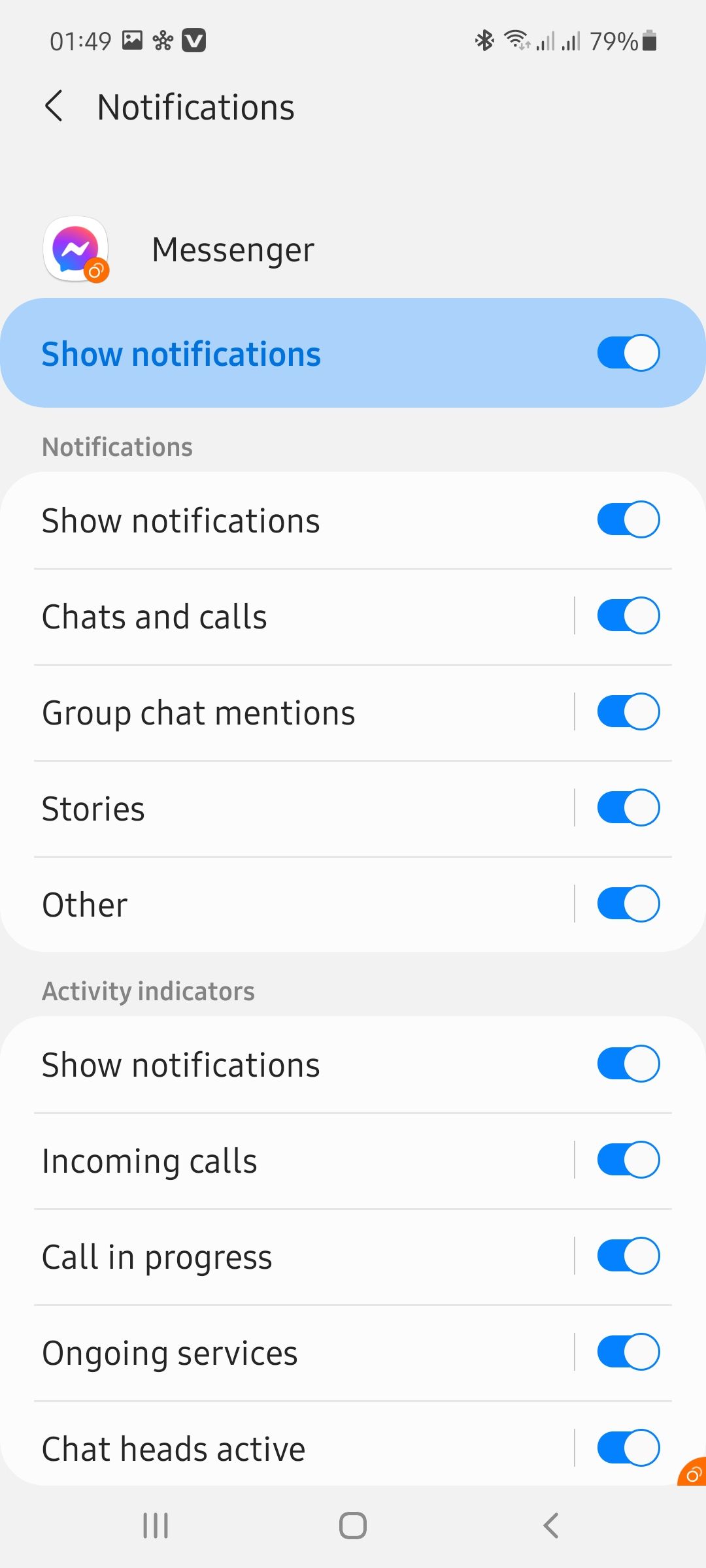Disable Stories notifications
The image size is (706, 1568).
[x=627, y=807]
